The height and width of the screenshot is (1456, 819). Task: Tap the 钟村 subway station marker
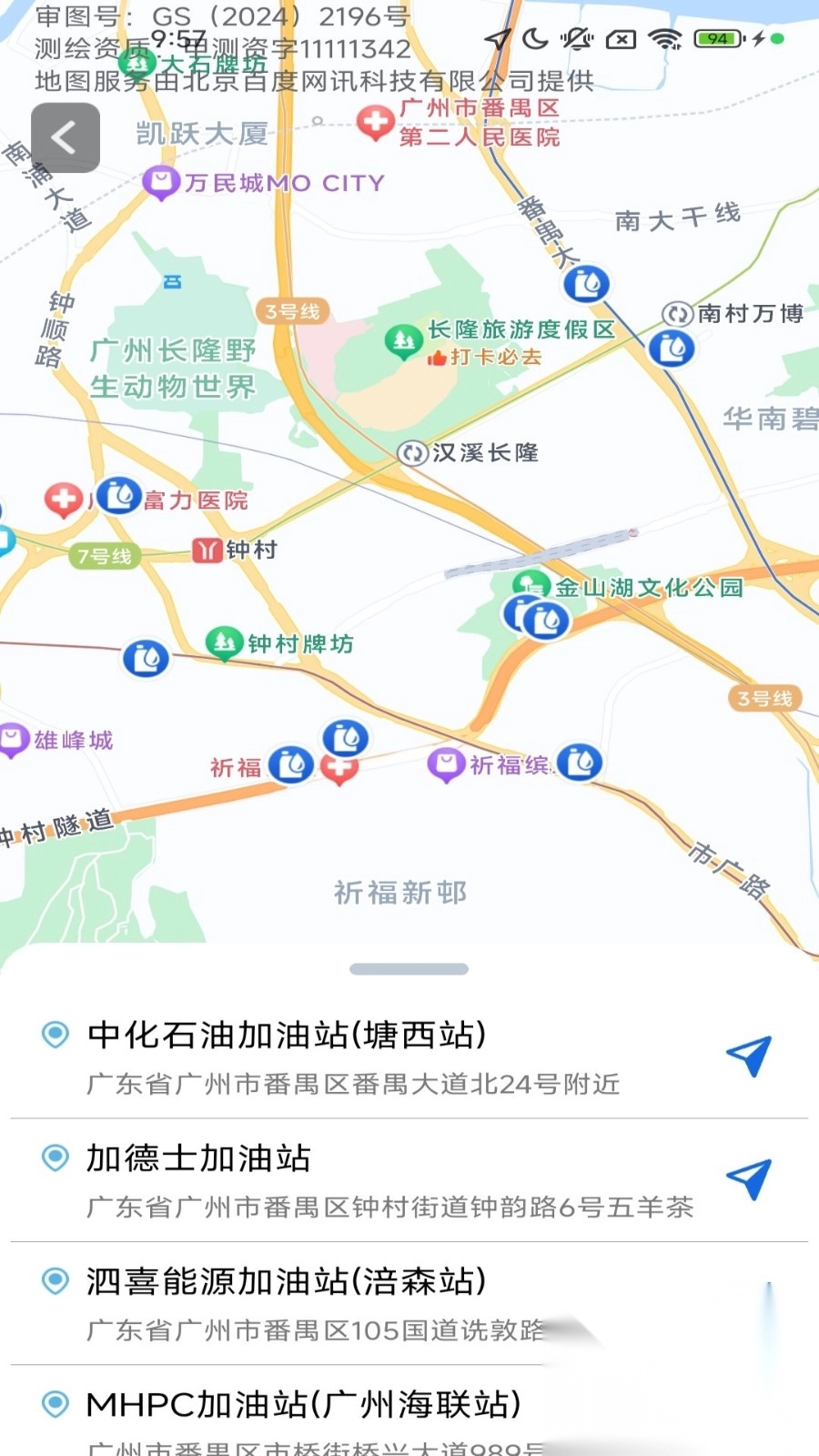(x=207, y=549)
